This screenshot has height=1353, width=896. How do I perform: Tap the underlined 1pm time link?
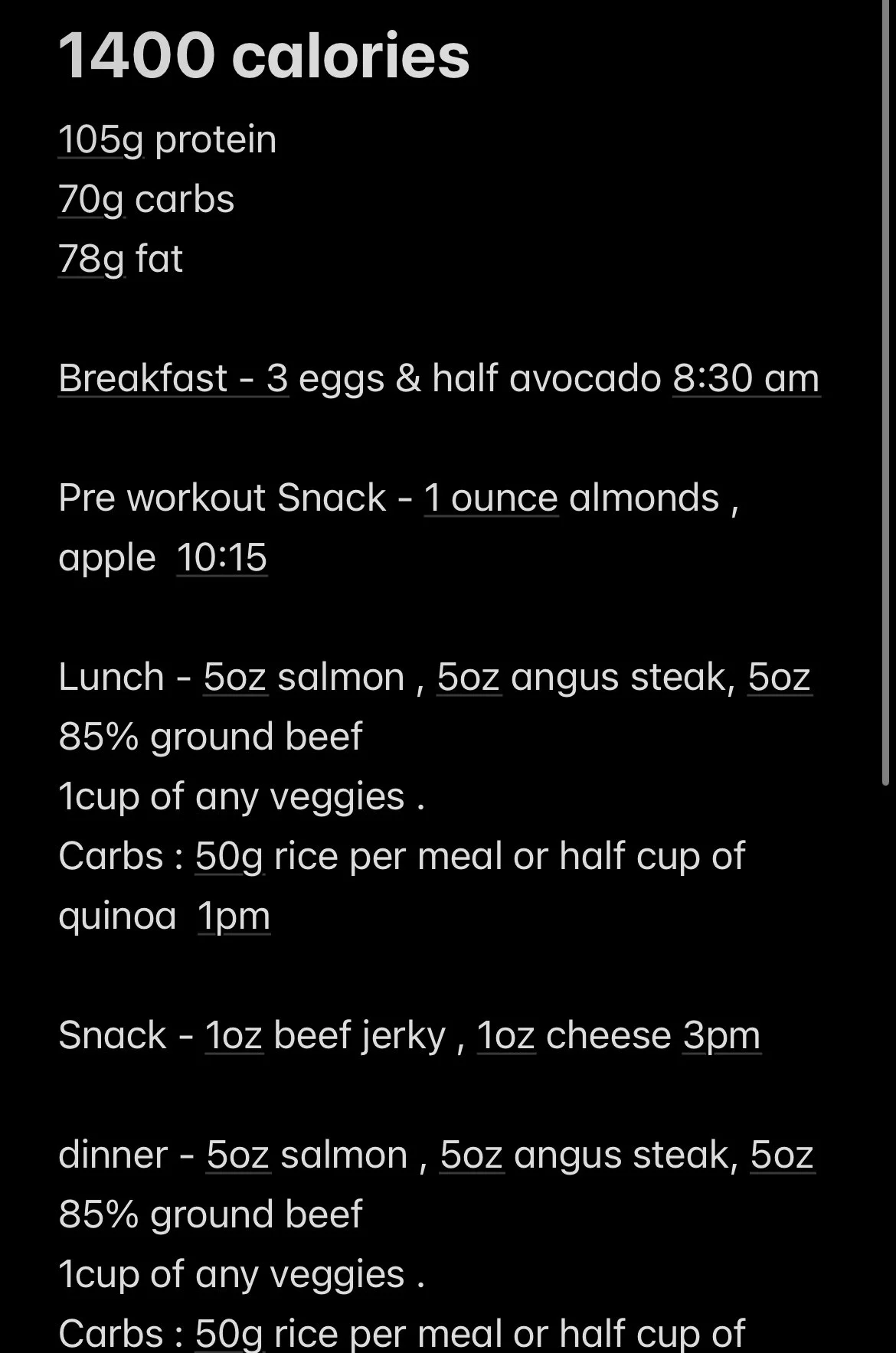(x=234, y=917)
